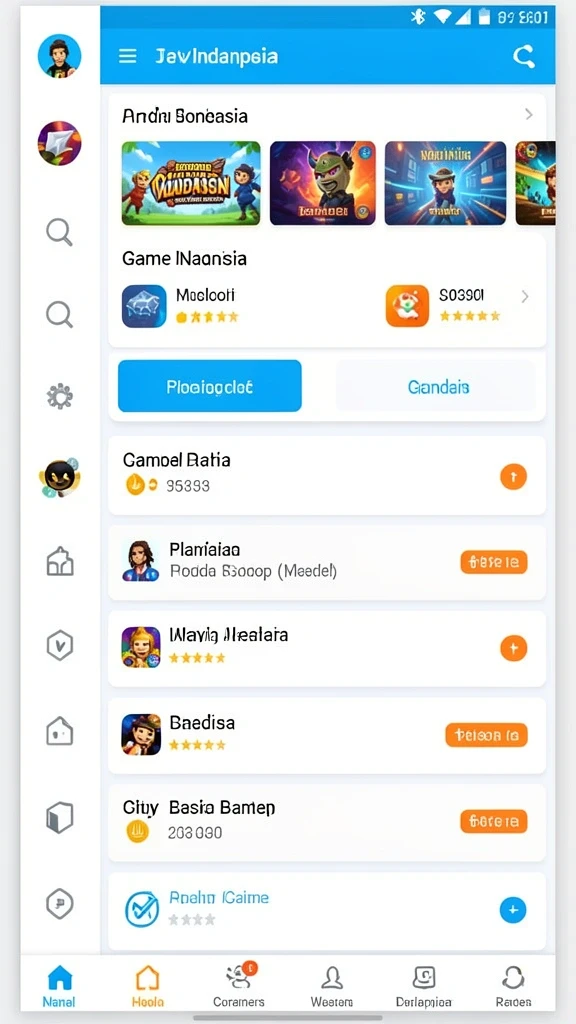Open the Coramers tab with notification badge

tap(239, 985)
